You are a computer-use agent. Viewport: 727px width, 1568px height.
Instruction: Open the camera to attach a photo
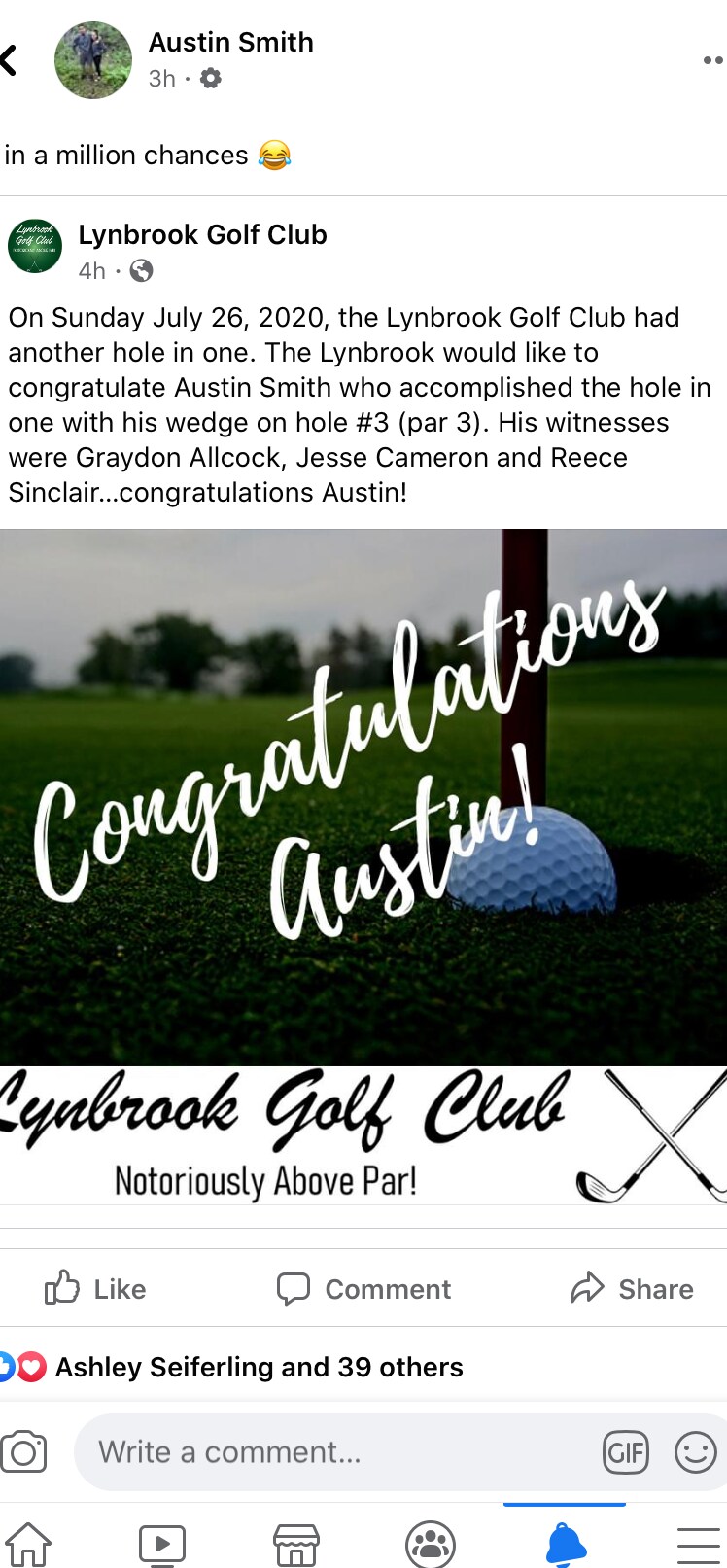point(23,1452)
